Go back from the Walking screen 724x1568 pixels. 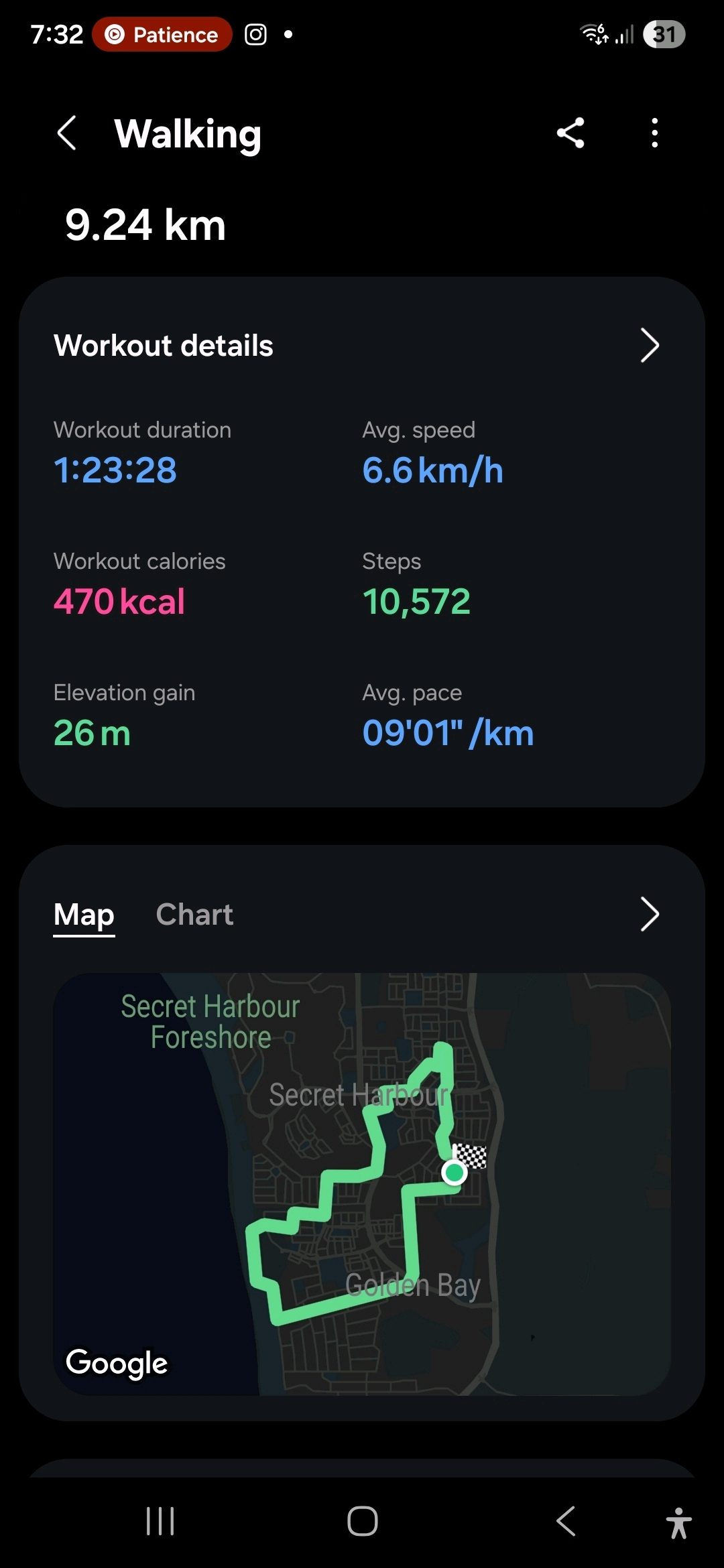click(67, 133)
